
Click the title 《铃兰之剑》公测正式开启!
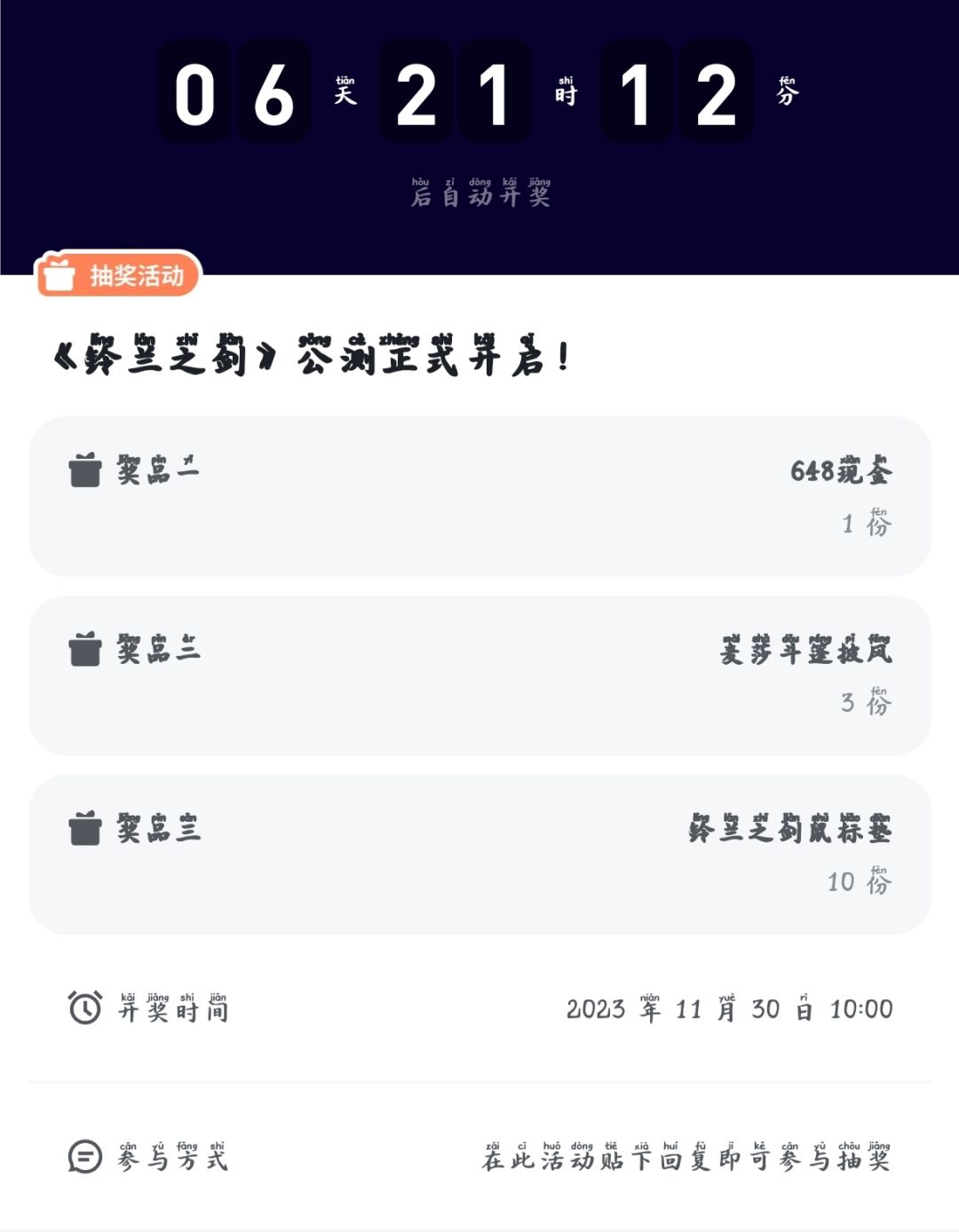311,355
